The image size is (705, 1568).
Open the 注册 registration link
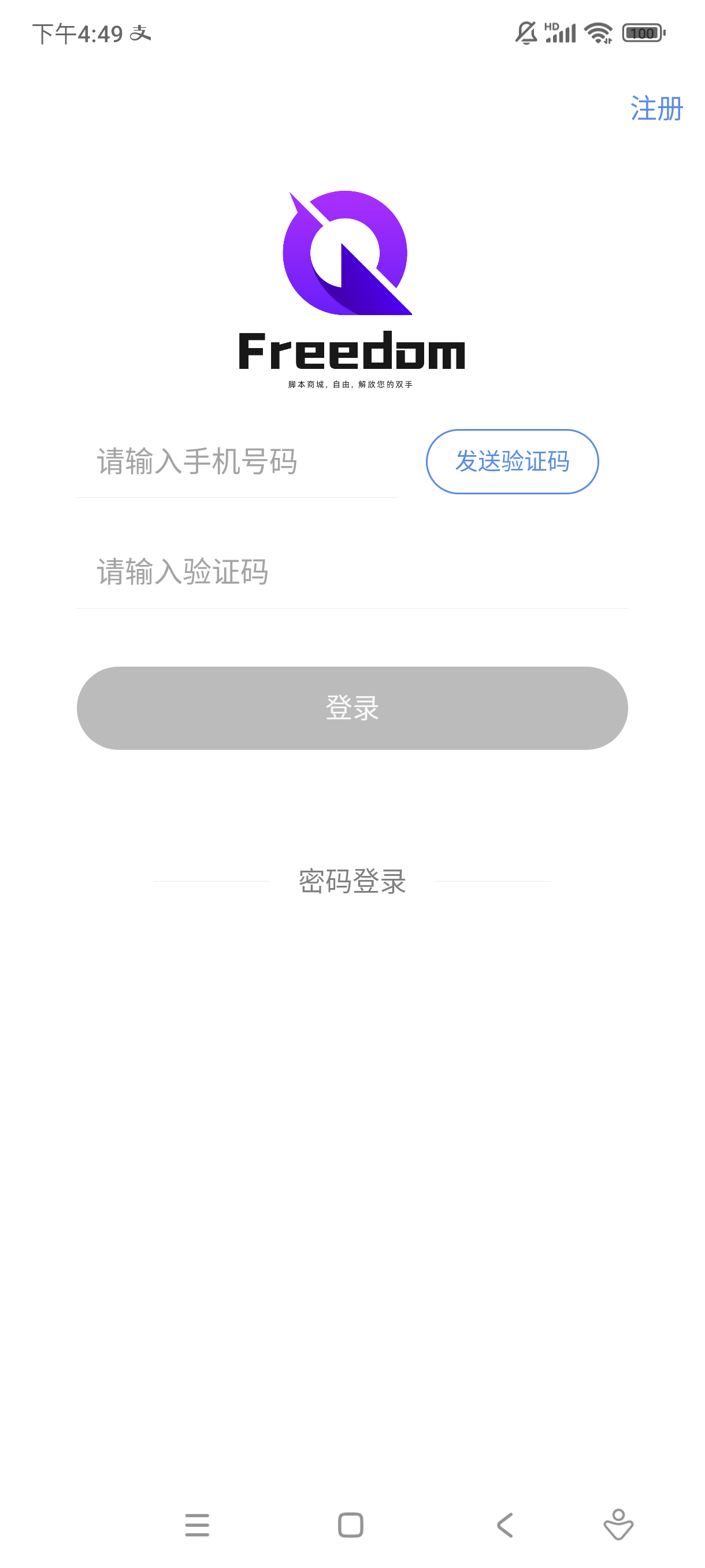click(x=656, y=109)
